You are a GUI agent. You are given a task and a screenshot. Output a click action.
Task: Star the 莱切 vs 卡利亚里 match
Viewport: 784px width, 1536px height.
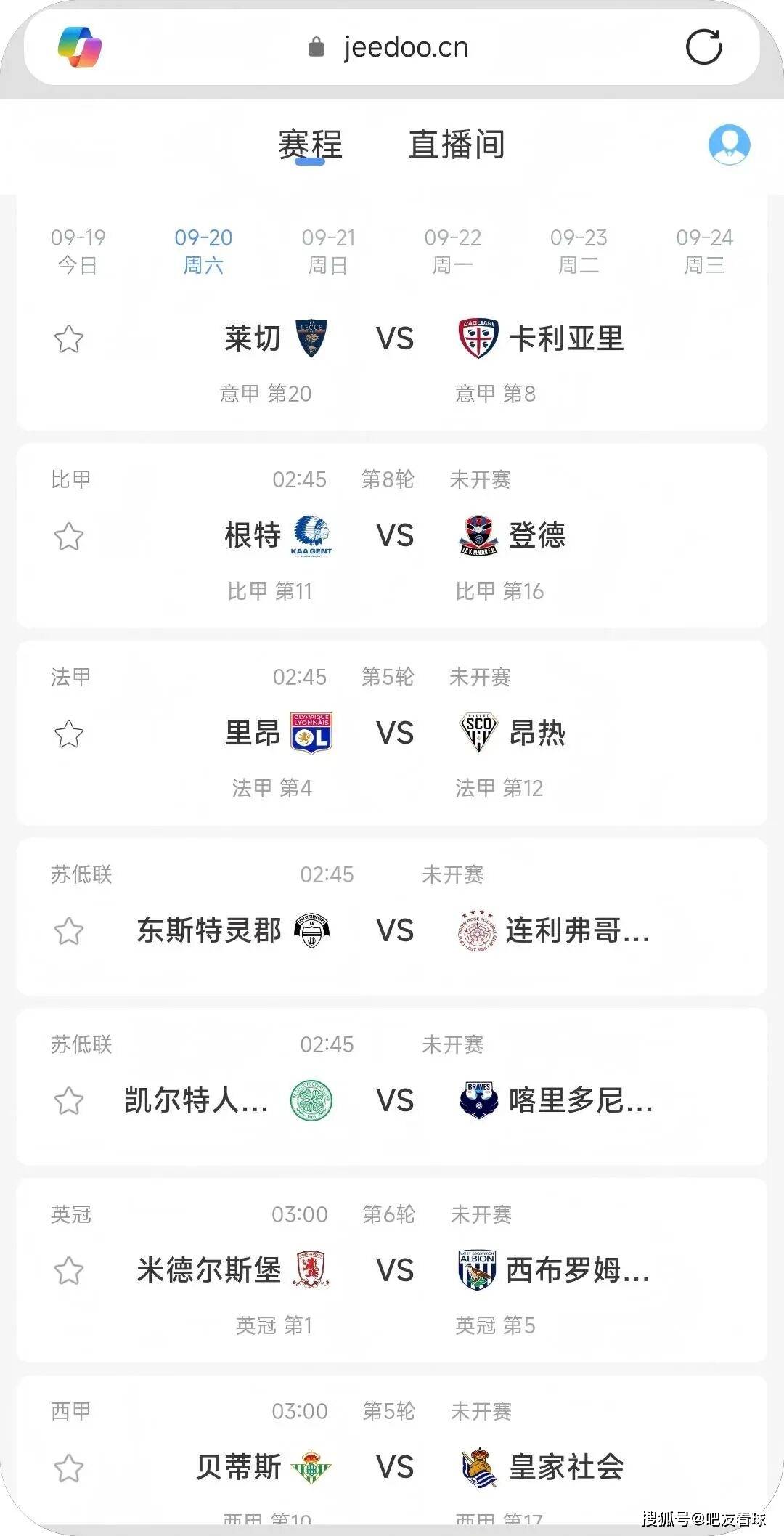pos(68,338)
